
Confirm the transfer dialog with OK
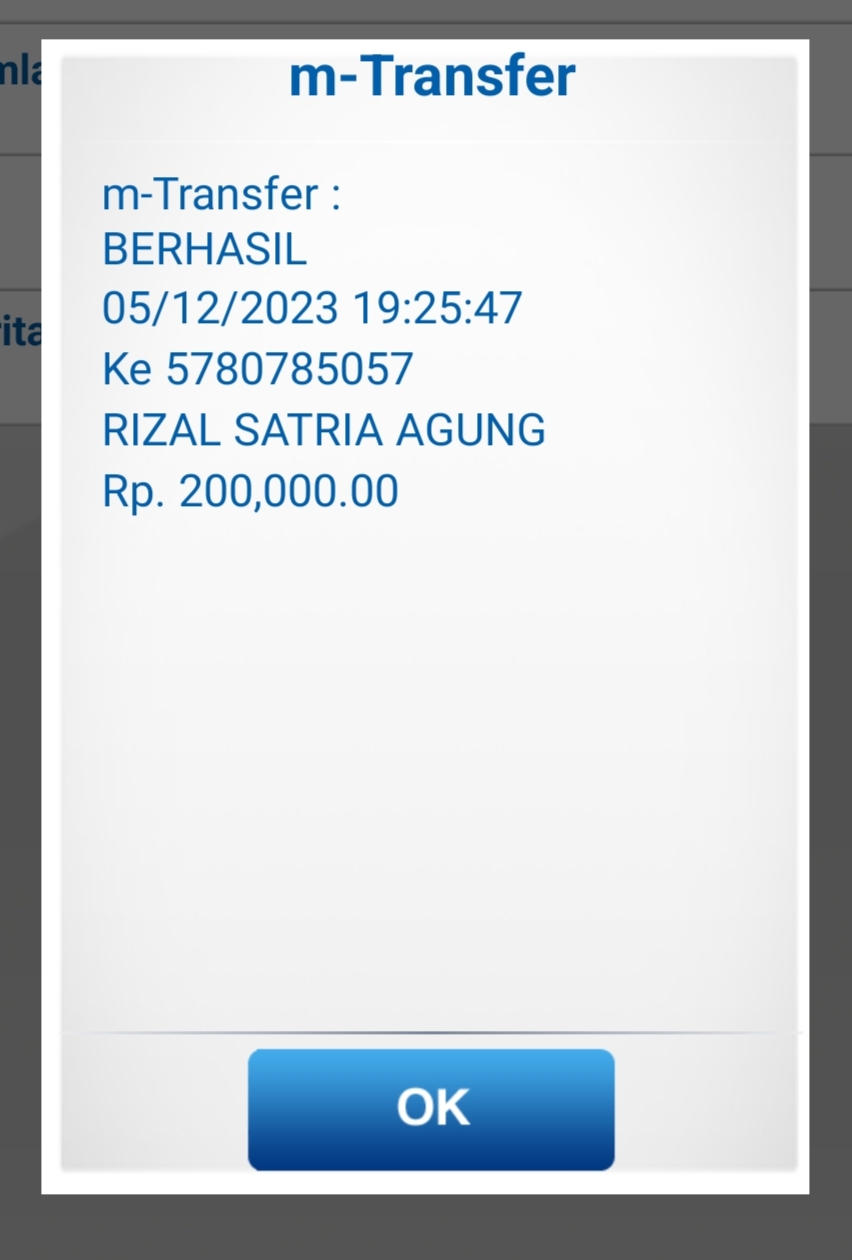[x=431, y=1108]
